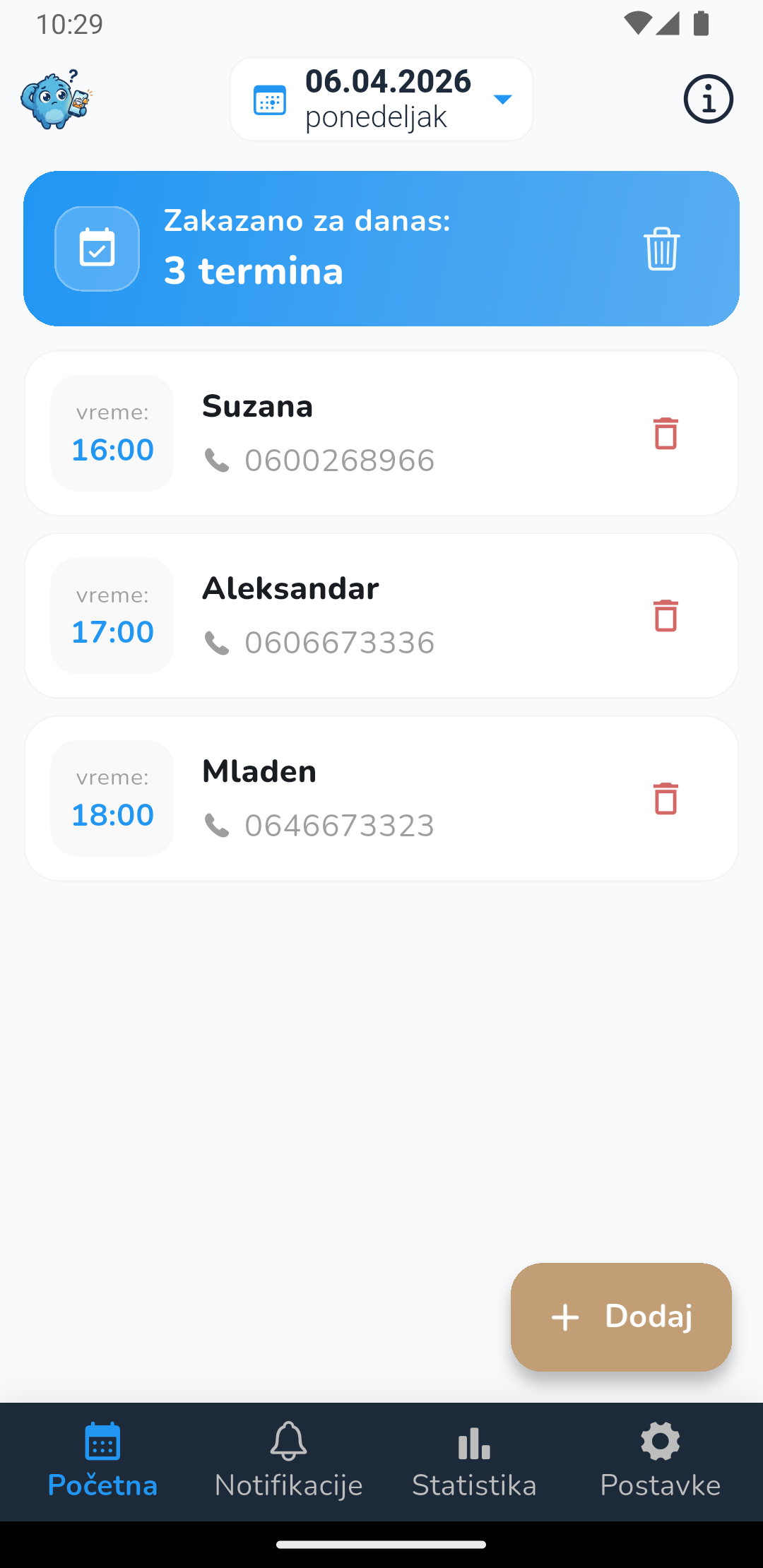Viewport: 763px width, 1568px height.
Task: Switch to the Statistika tab
Action: 474,1461
